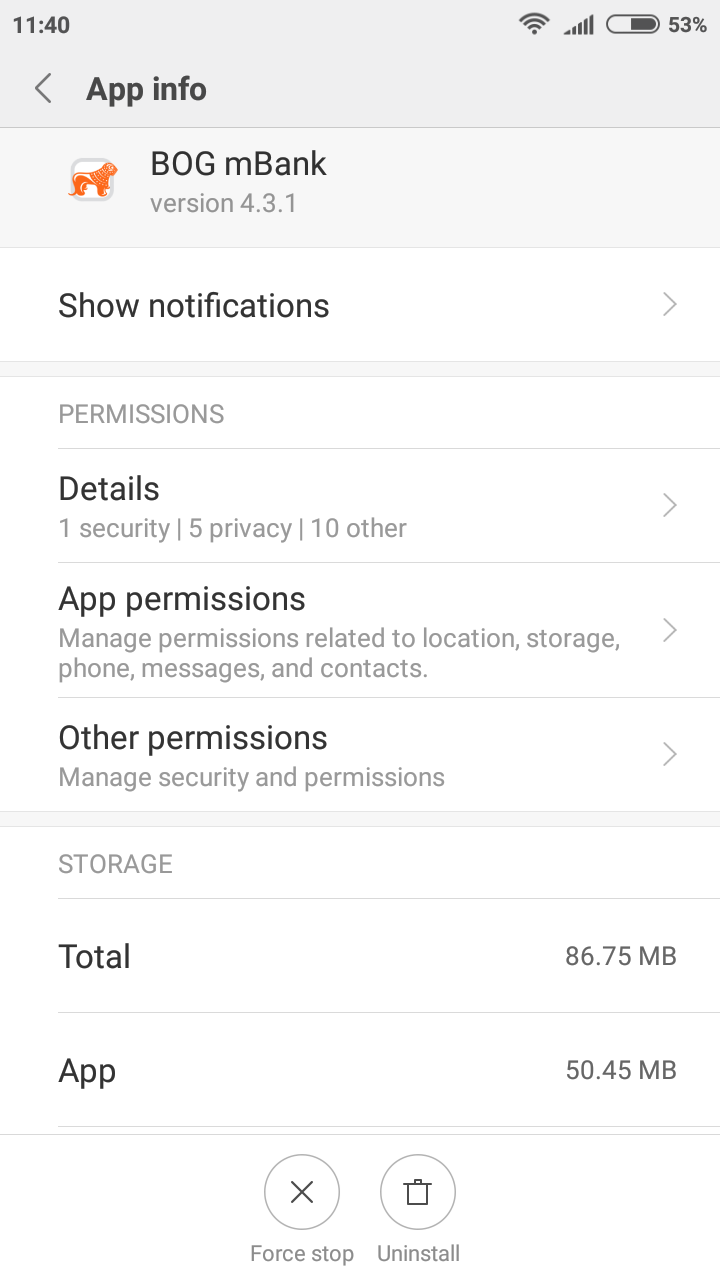This screenshot has width=720, height=1280.
Task: Force stop BOG mBank
Action: pos(301,1192)
